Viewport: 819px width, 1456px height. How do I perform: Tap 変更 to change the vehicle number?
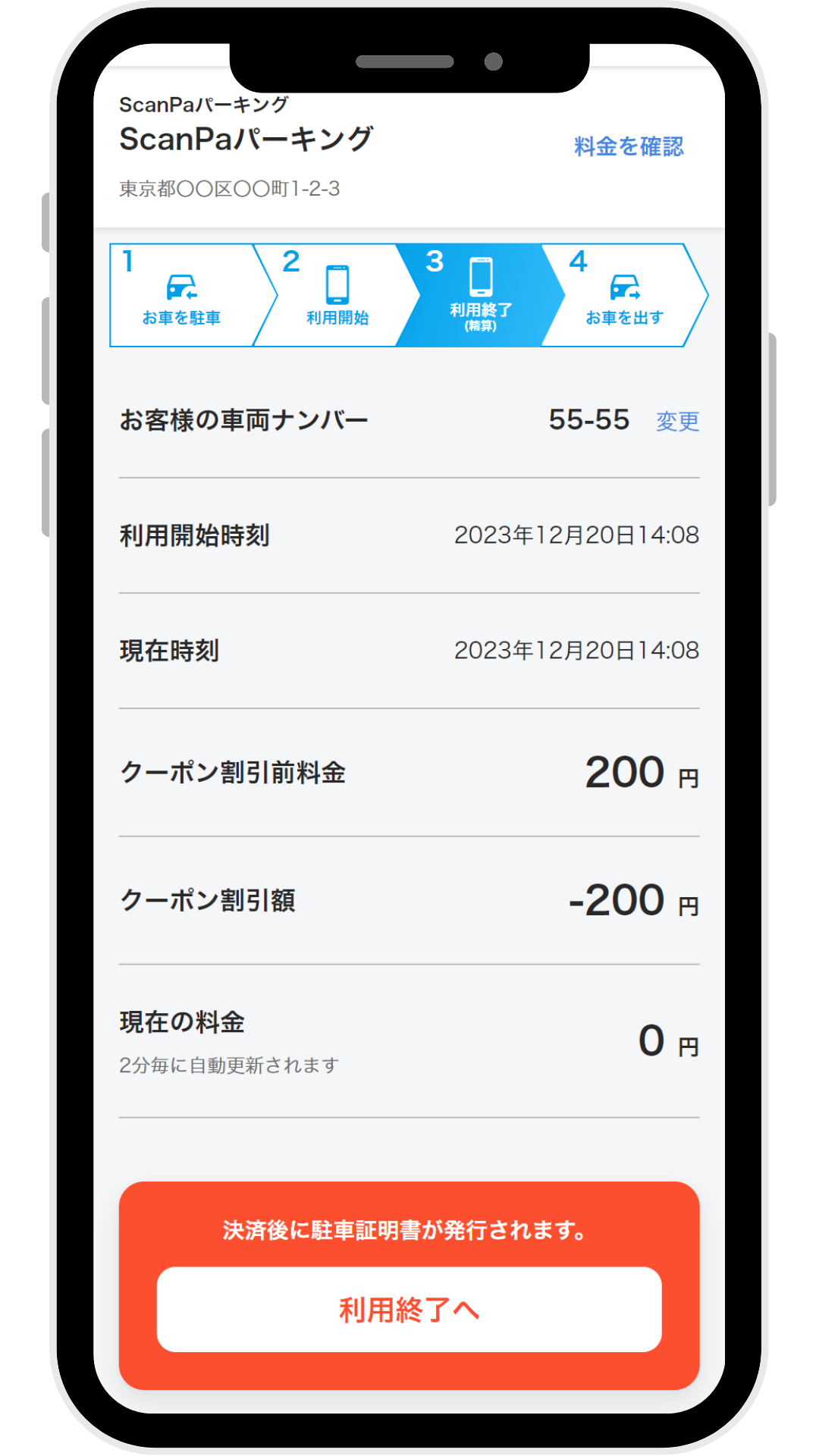pyautogui.click(x=677, y=421)
